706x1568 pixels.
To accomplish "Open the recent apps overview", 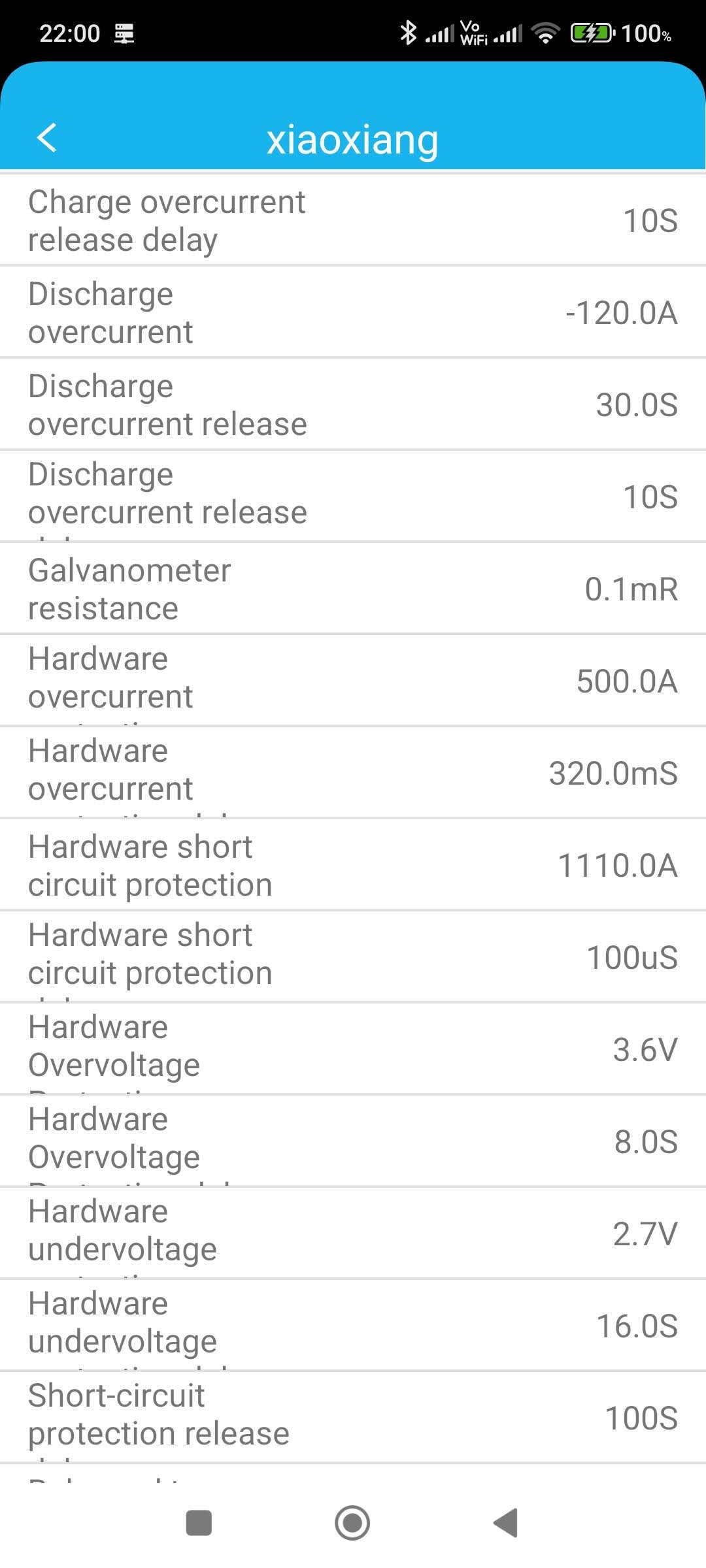I will tap(199, 1523).
